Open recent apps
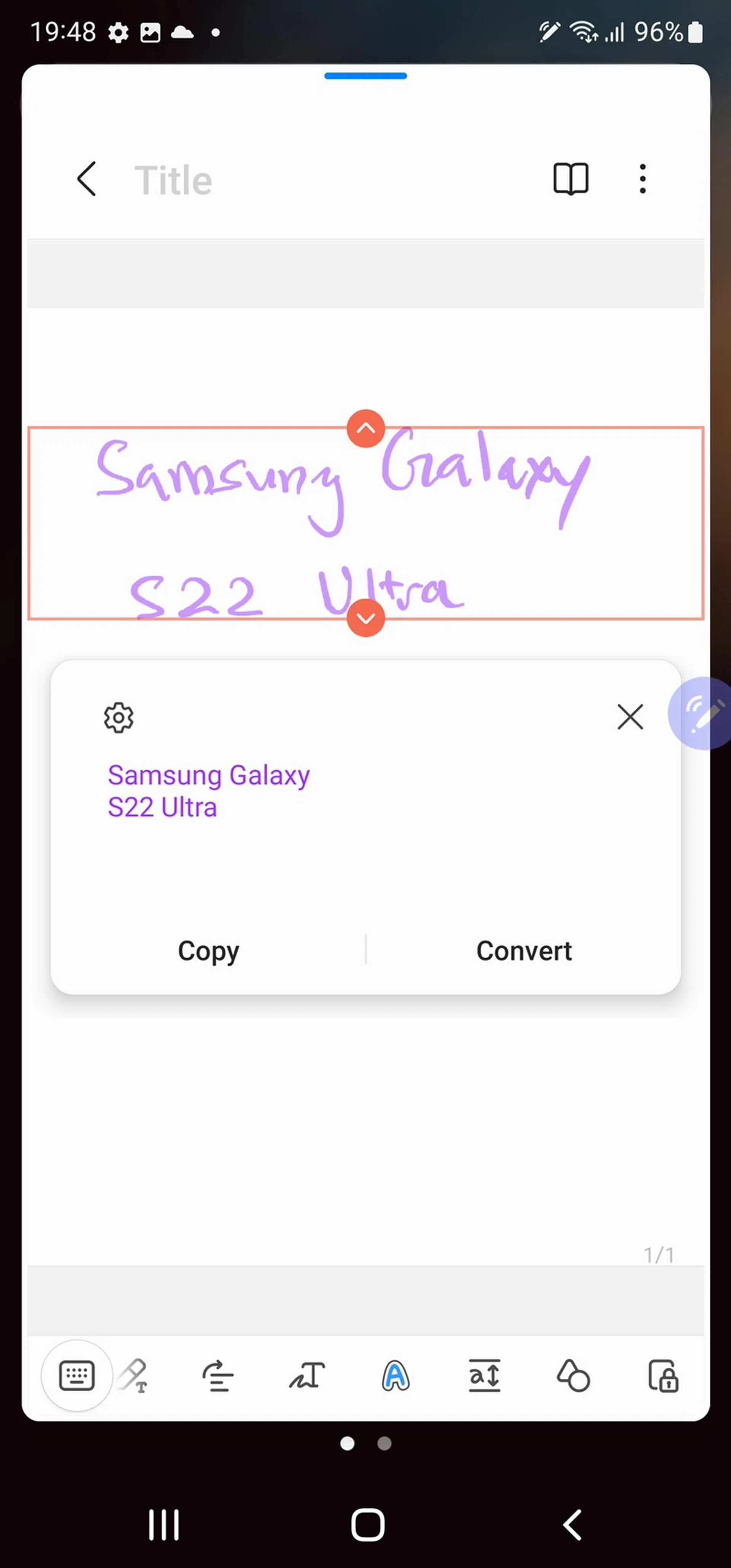Screen dimensions: 731x1568 coord(164,1525)
